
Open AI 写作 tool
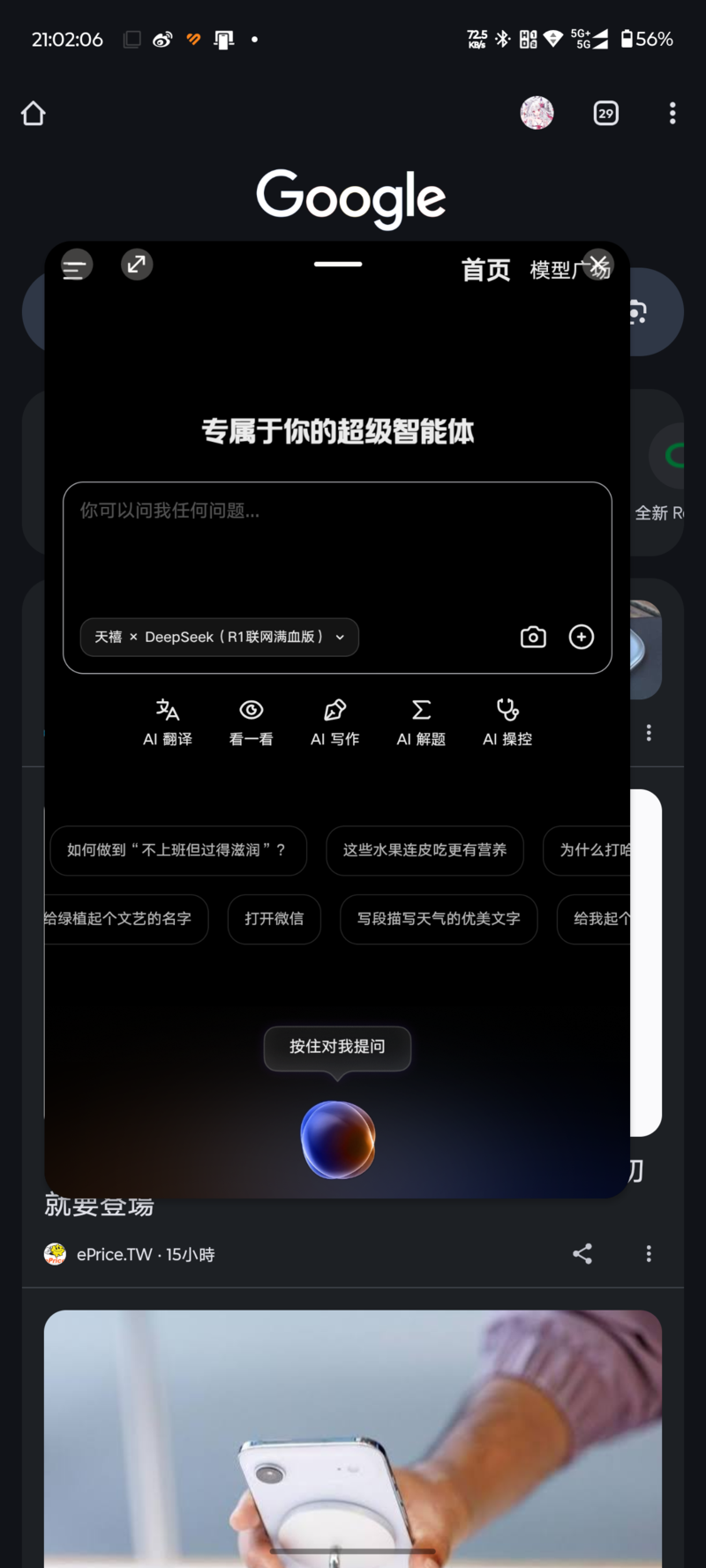point(335,722)
